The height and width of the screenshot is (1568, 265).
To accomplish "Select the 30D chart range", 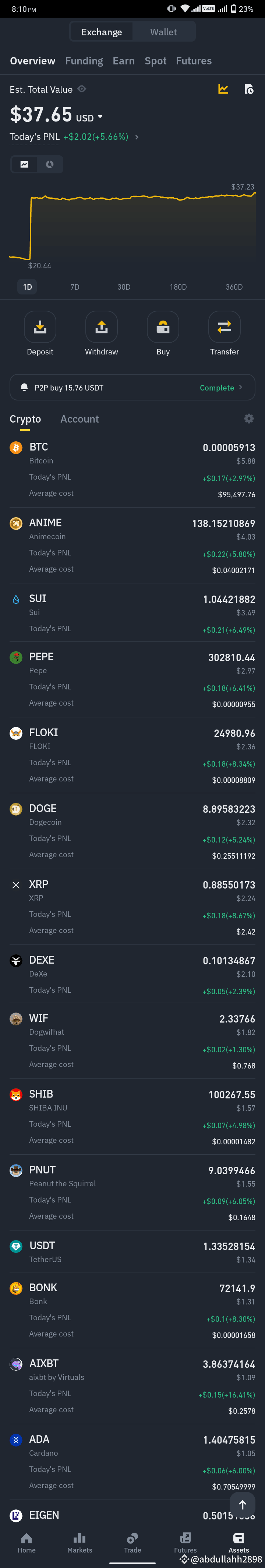I will click(124, 287).
